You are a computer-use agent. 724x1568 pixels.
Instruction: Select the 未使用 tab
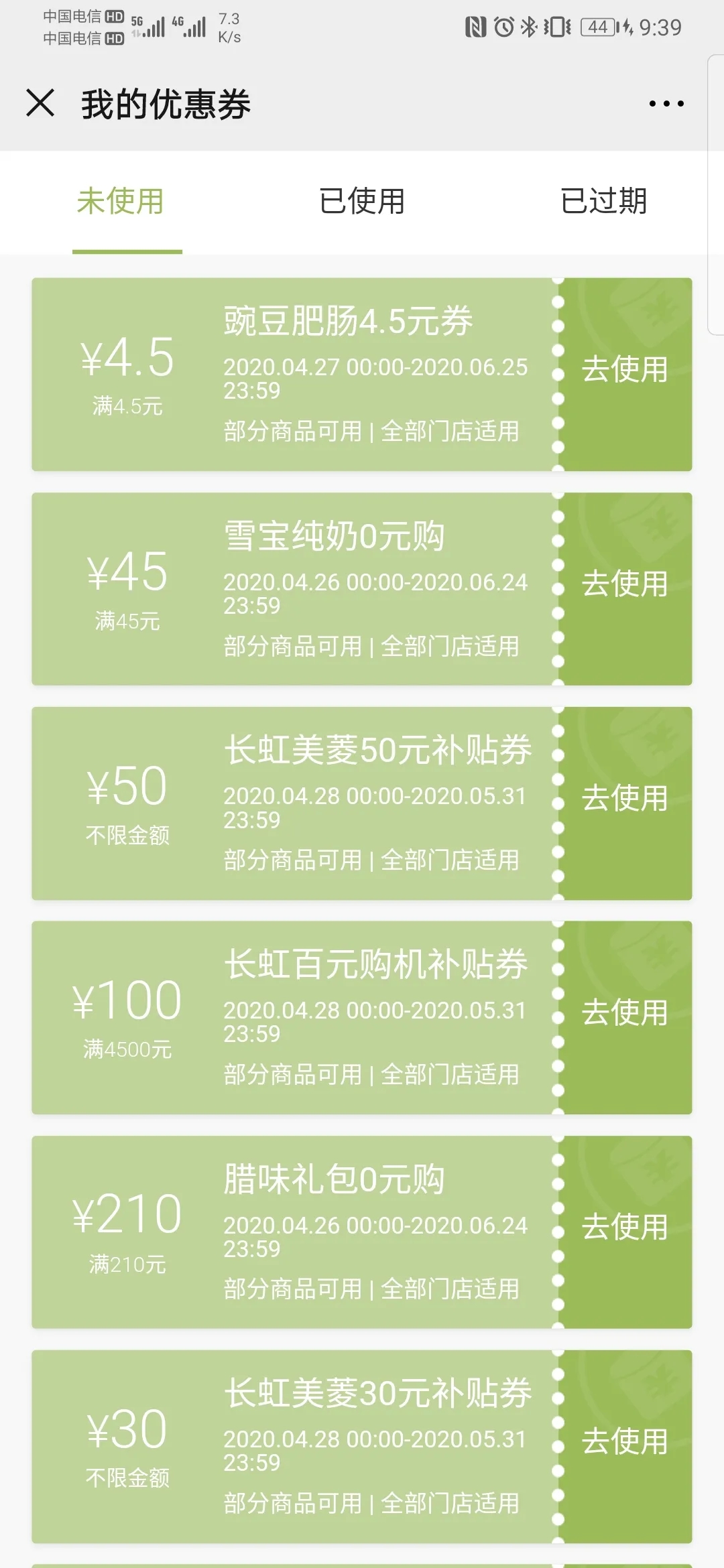[x=121, y=202]
